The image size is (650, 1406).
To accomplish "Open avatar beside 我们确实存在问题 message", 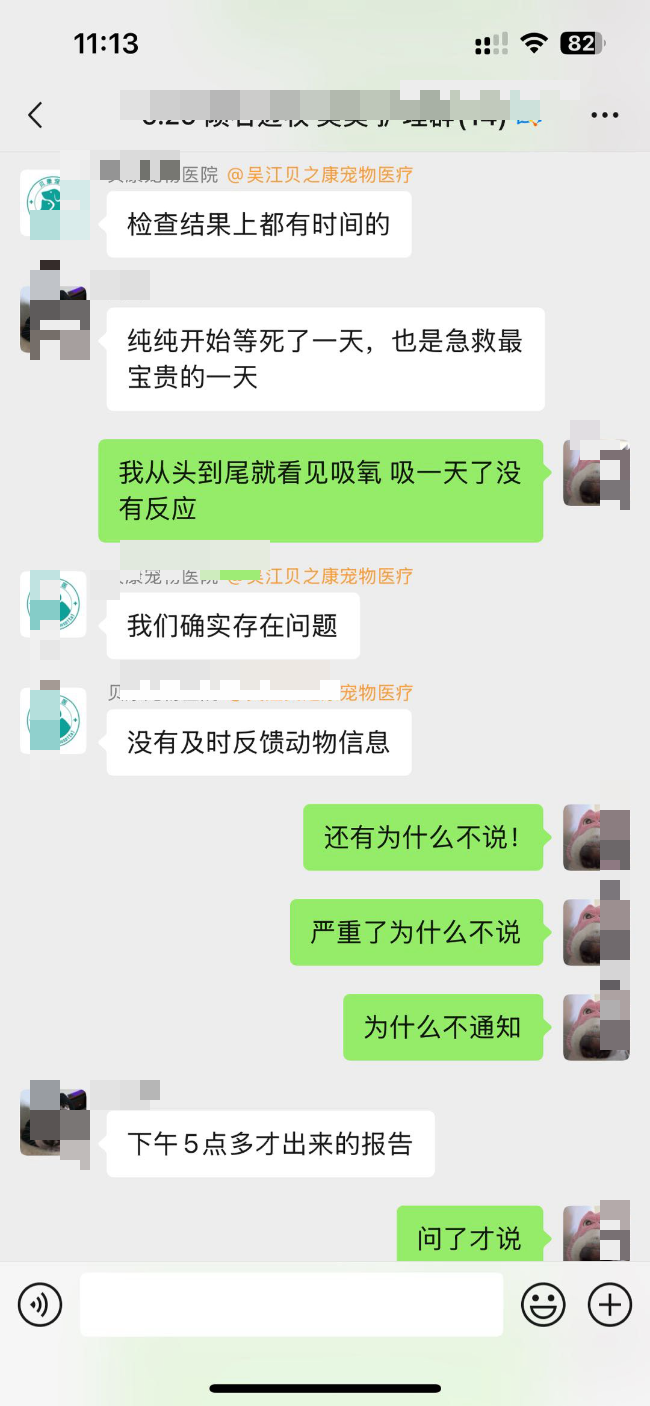I will pyautogui.click(x=53, y=604).
